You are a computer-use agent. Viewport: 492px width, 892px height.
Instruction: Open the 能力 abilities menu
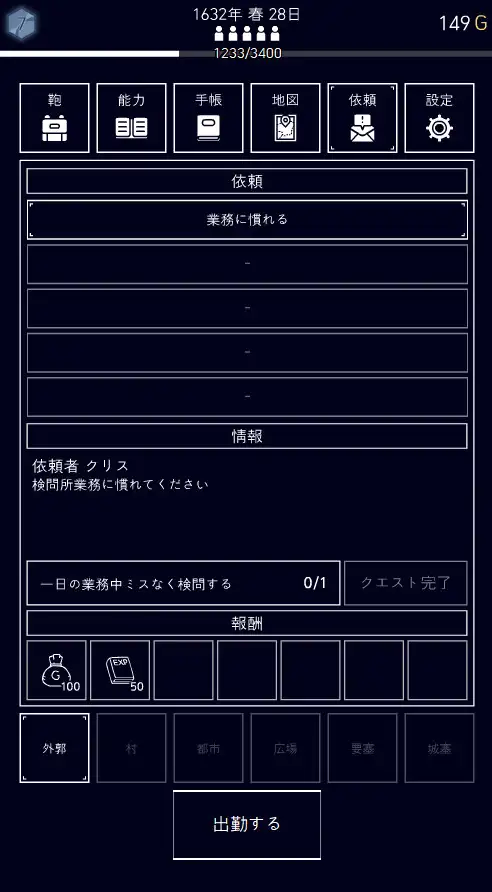(131, 118)
